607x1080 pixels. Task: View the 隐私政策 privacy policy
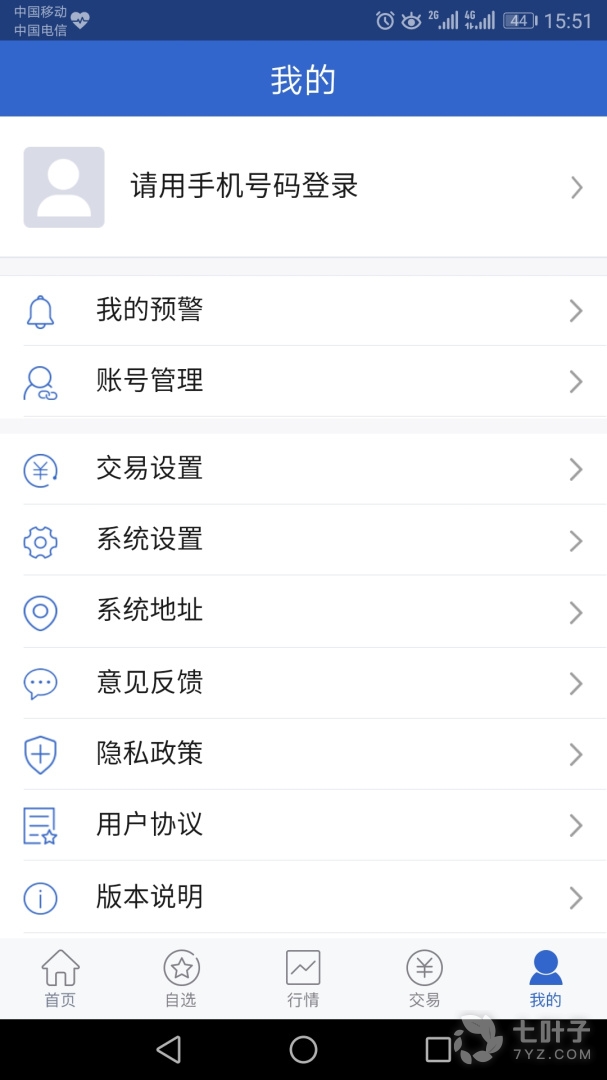tap(303, 754)
